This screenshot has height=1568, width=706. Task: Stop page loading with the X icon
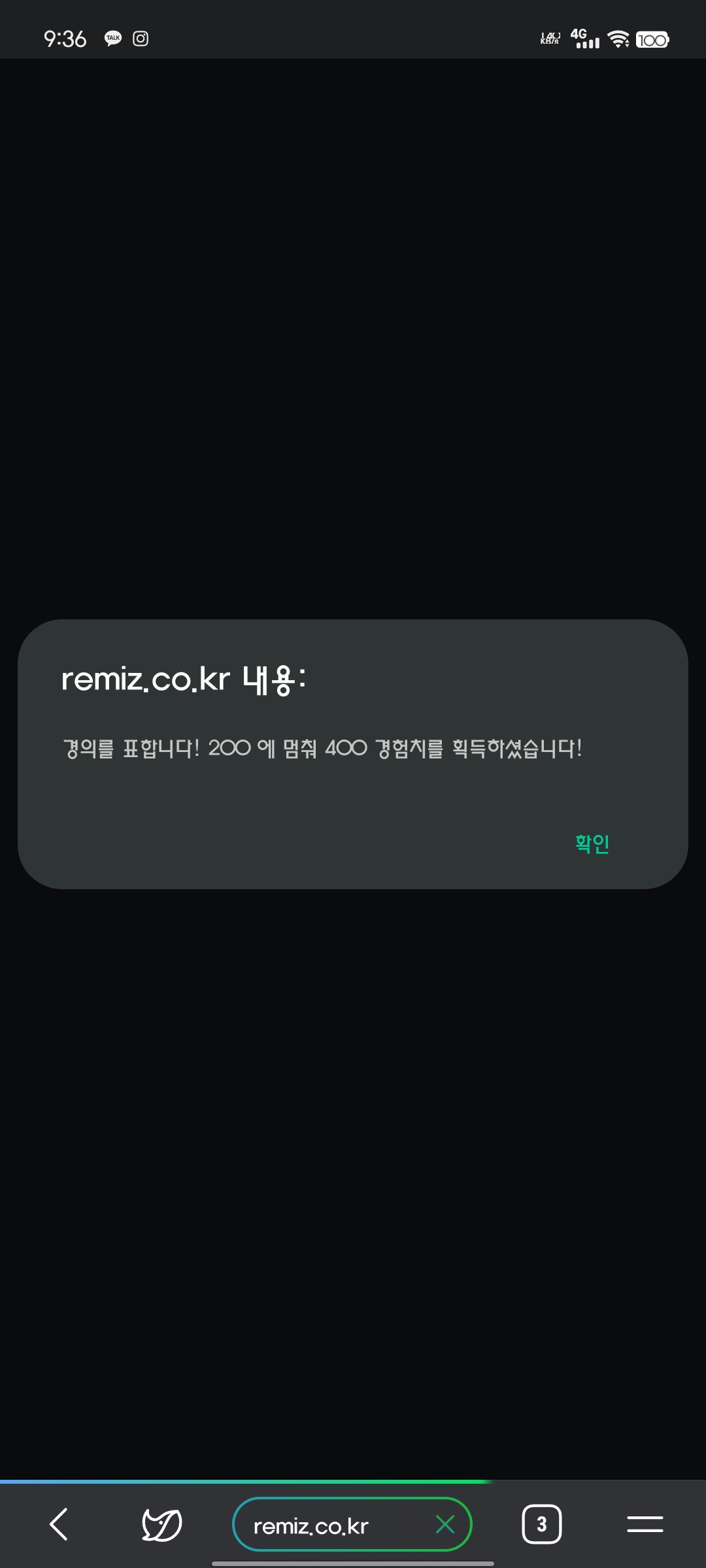tap(445, 1524)
